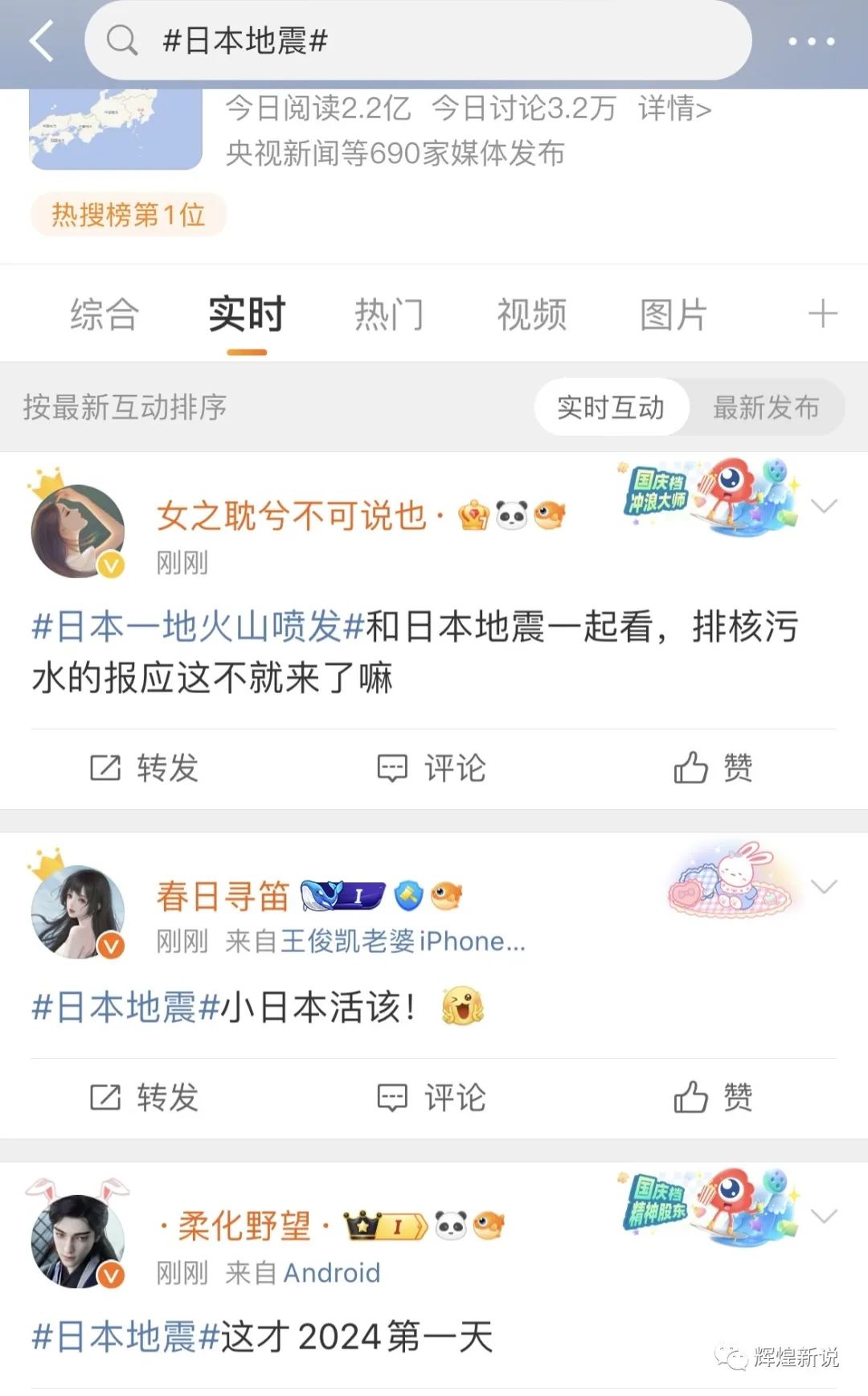This screenshot has width=868, height=1396.
Task: Open the username 柔化野望 profile
Action: (x=244, y=1226)
